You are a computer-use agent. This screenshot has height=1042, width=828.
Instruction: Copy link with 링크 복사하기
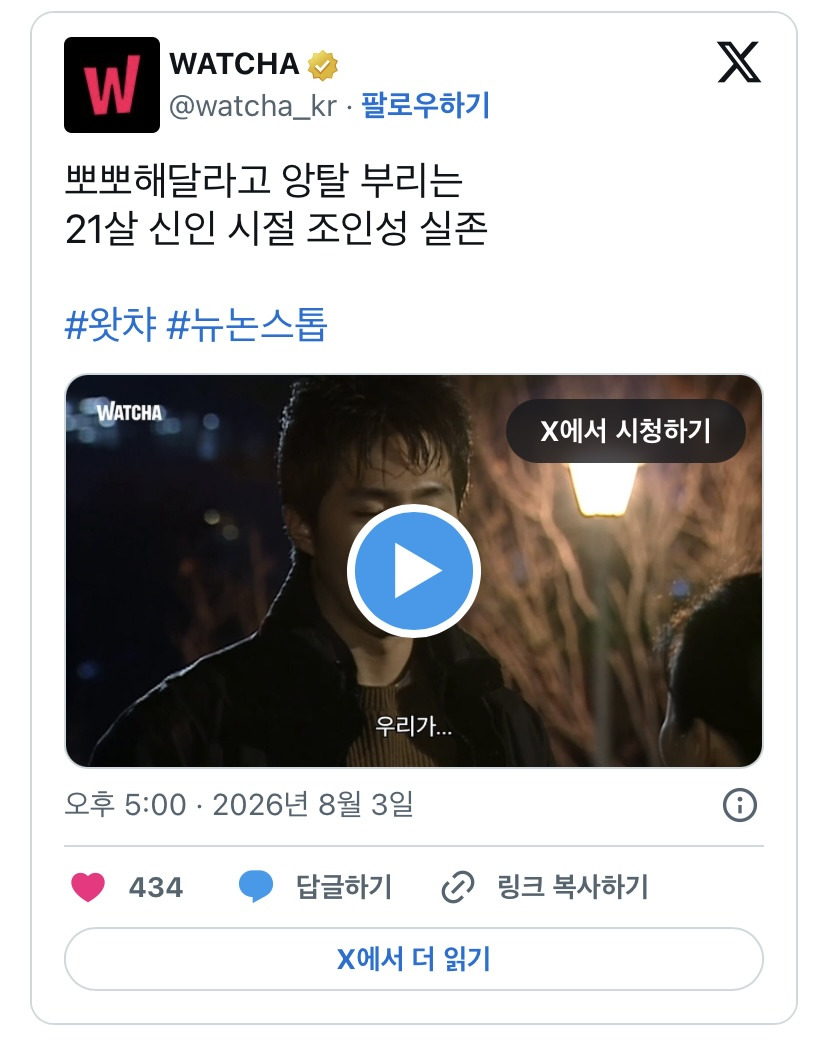(x=545, y=887)
